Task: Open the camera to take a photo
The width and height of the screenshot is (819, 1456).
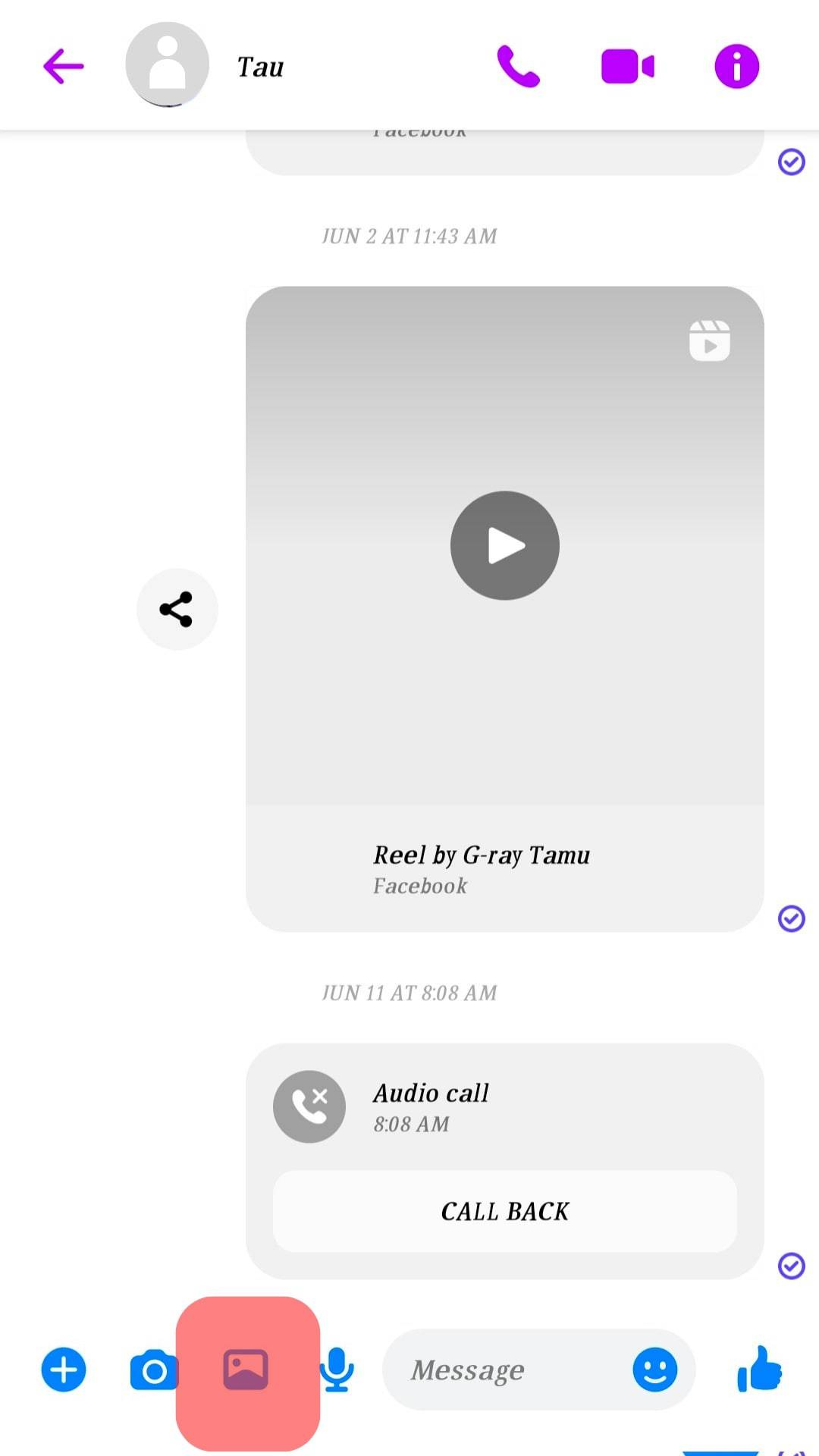Action: (x=154, y=1370)
